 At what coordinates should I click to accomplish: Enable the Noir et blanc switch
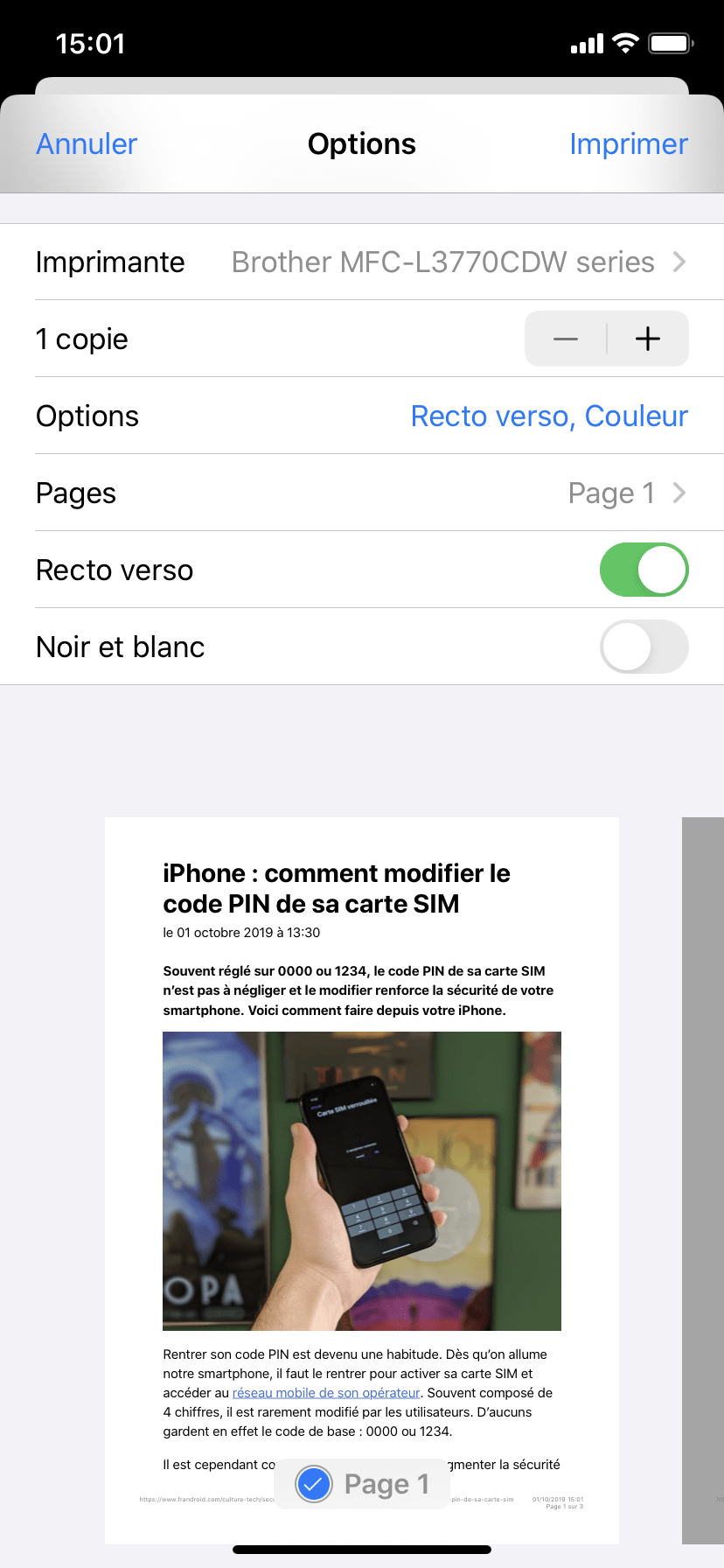[644, 647]
